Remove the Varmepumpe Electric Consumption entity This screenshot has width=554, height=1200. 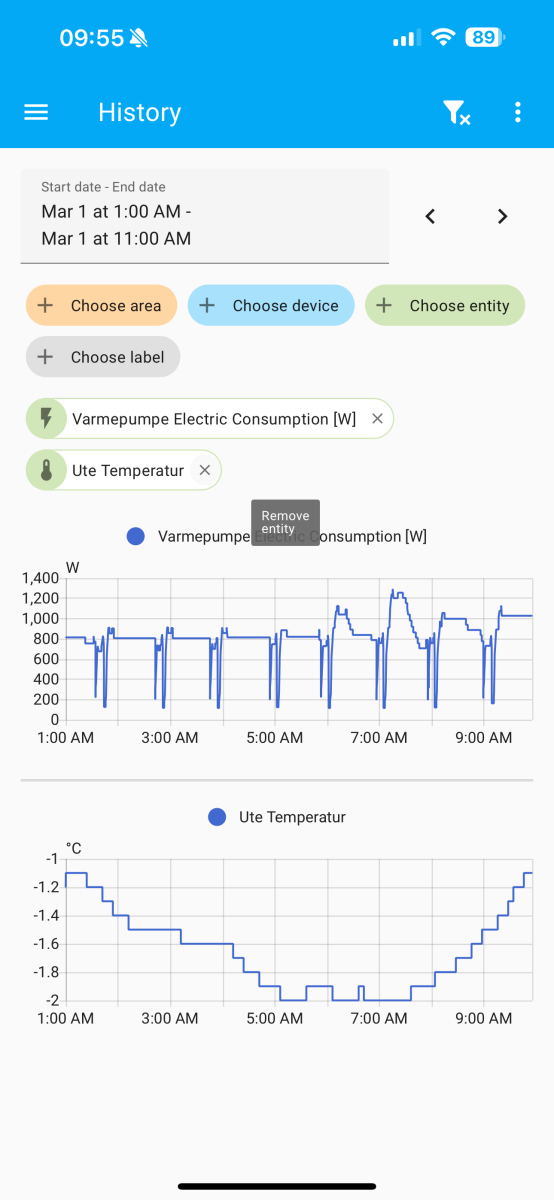tap(377, 419)
